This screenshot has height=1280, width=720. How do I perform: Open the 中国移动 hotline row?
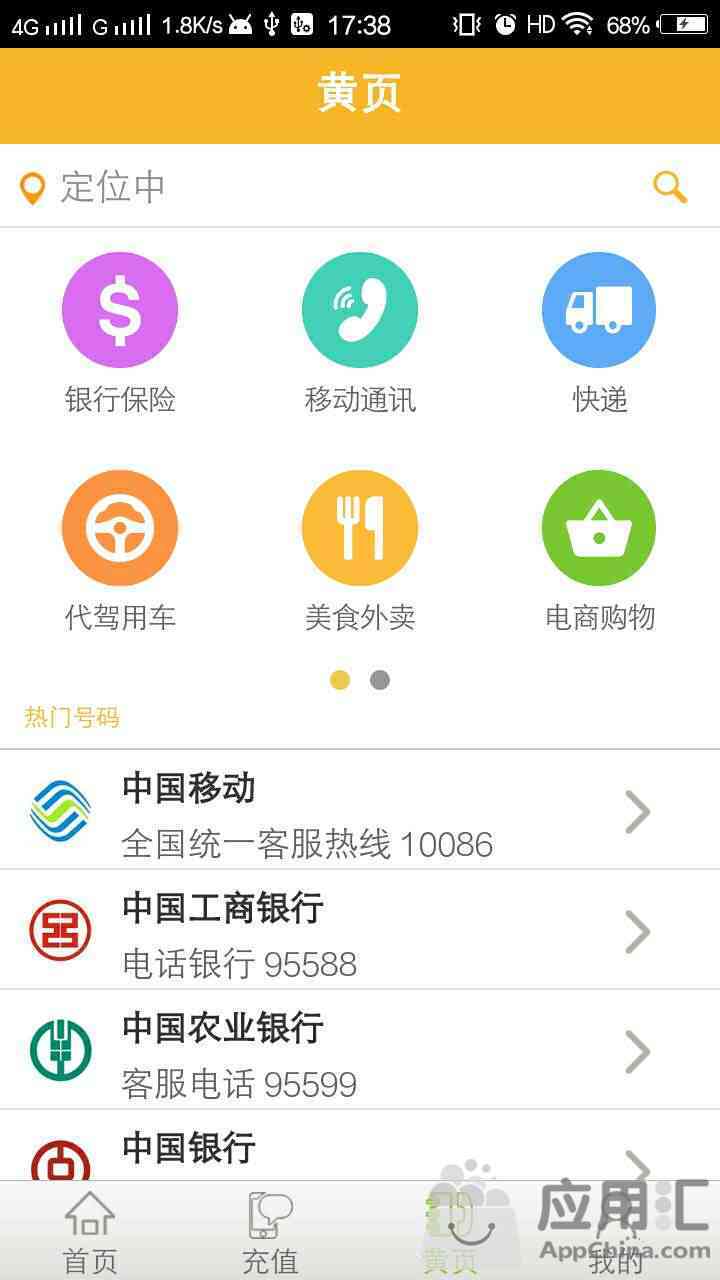pos(360,810)
